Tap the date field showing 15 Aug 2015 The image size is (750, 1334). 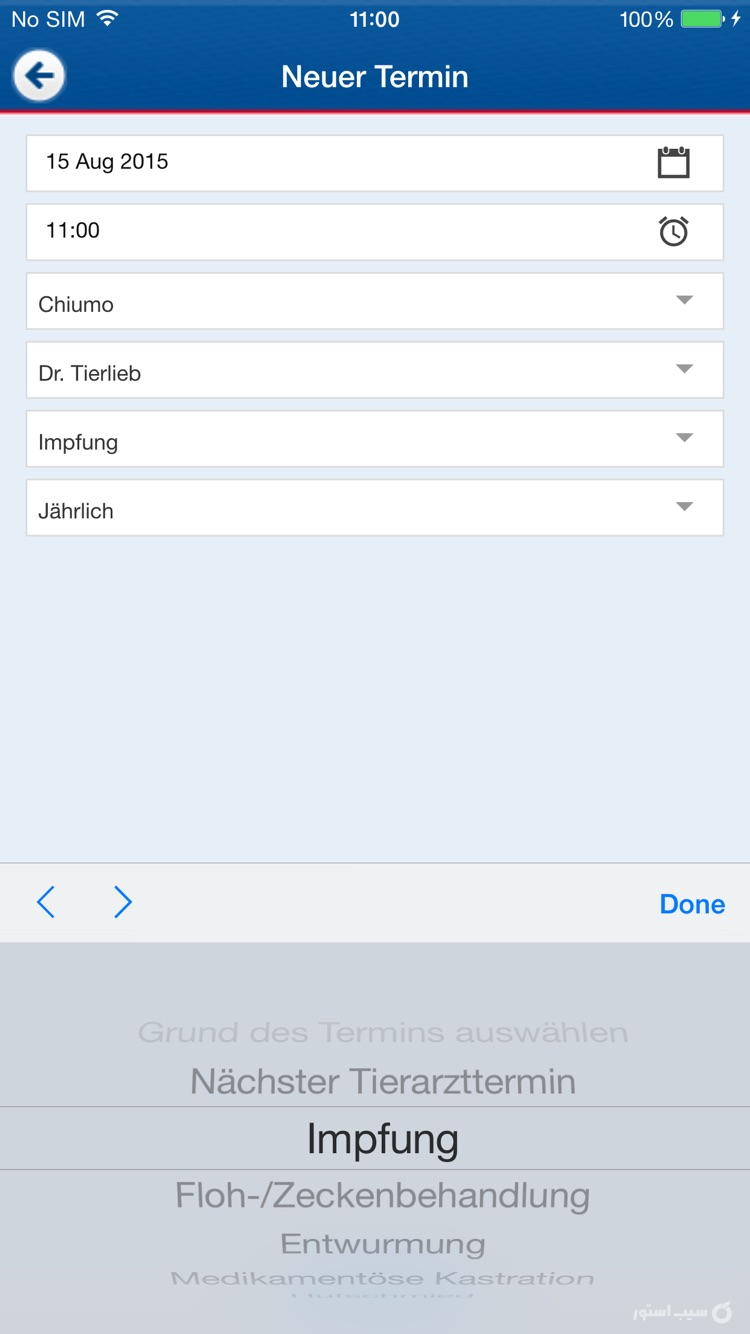point(300,161)
